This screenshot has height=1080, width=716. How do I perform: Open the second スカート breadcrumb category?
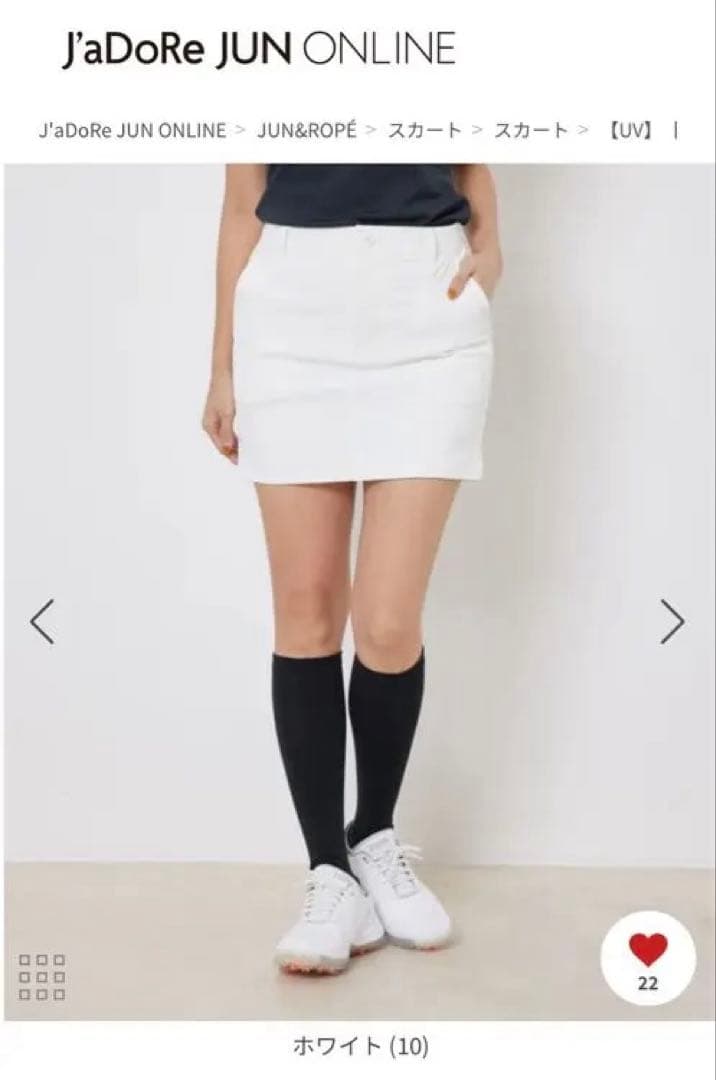coord(531,131)
